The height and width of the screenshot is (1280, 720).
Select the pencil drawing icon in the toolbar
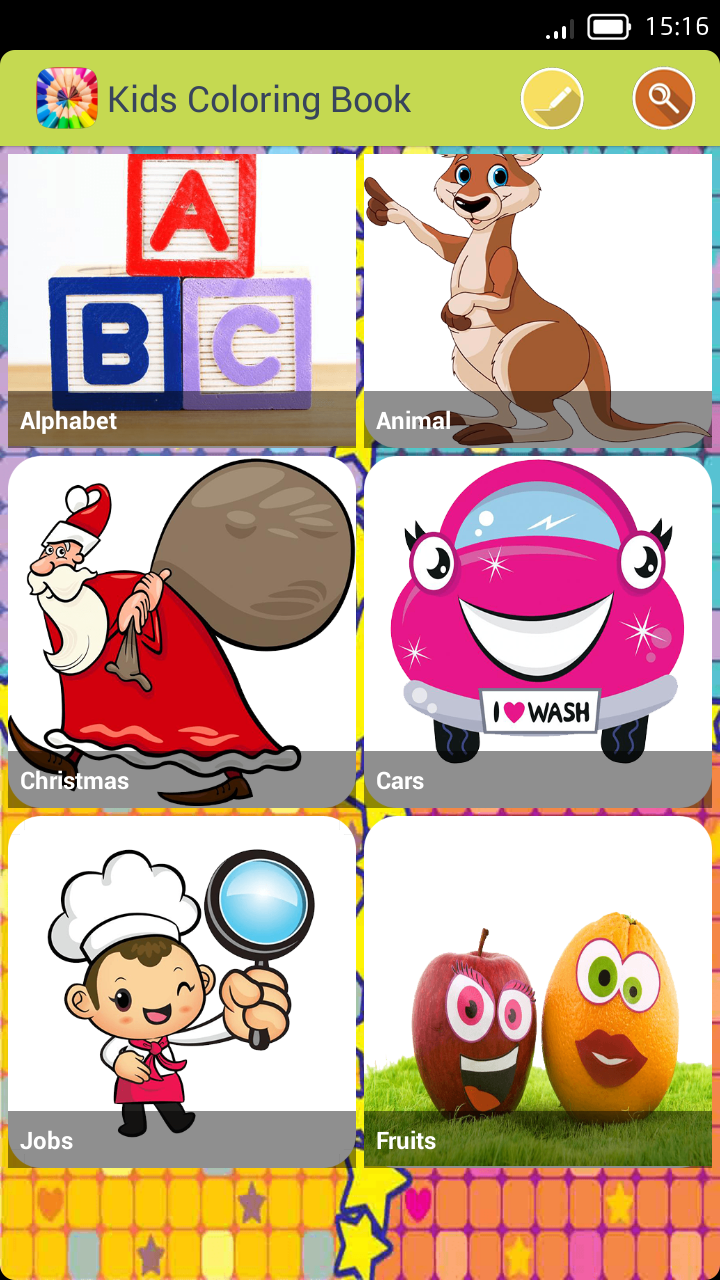pyautogui.click(x=552, y=98)
